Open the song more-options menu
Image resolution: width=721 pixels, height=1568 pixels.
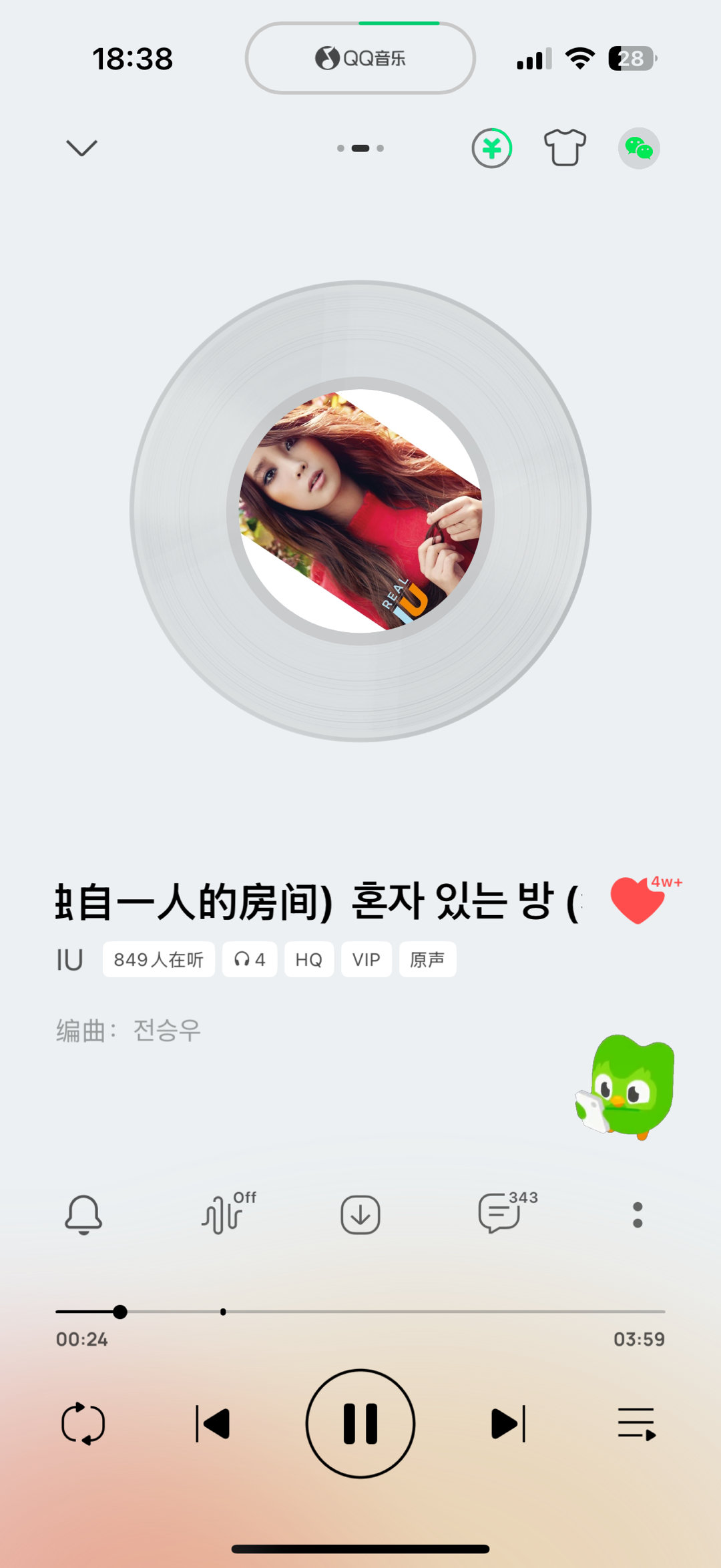coord(638,1215)
